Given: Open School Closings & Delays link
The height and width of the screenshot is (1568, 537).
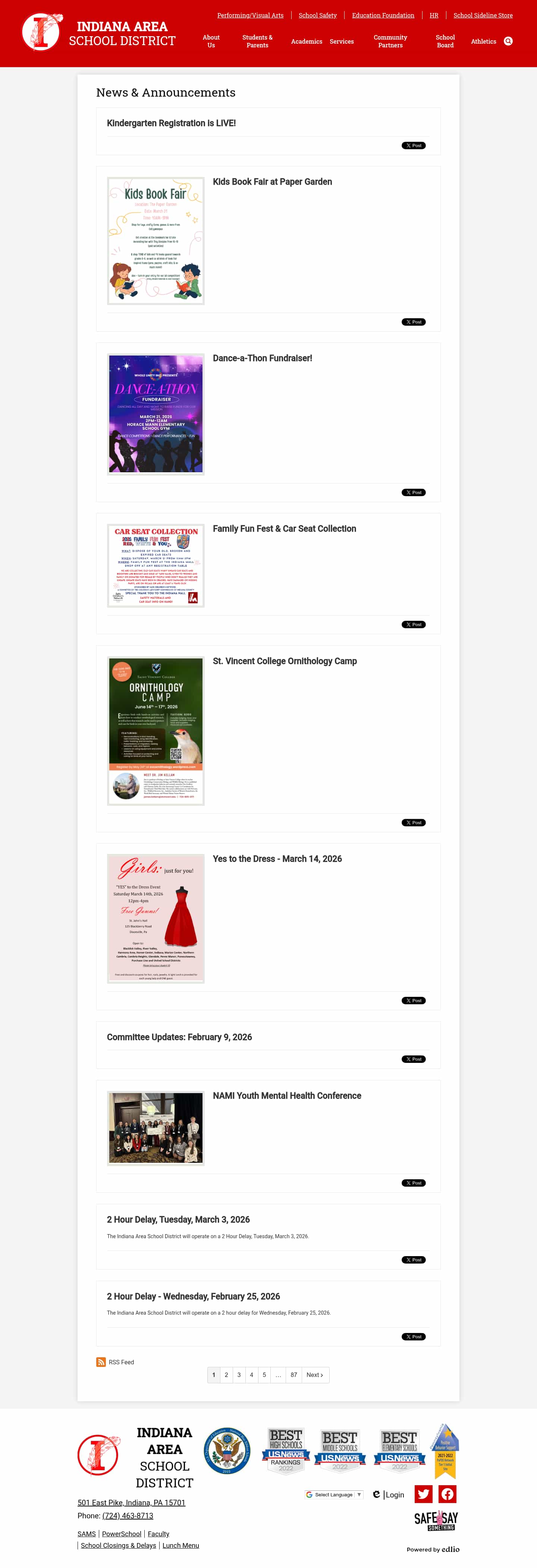Looking at the screenshot, I should pos(118,1546).
